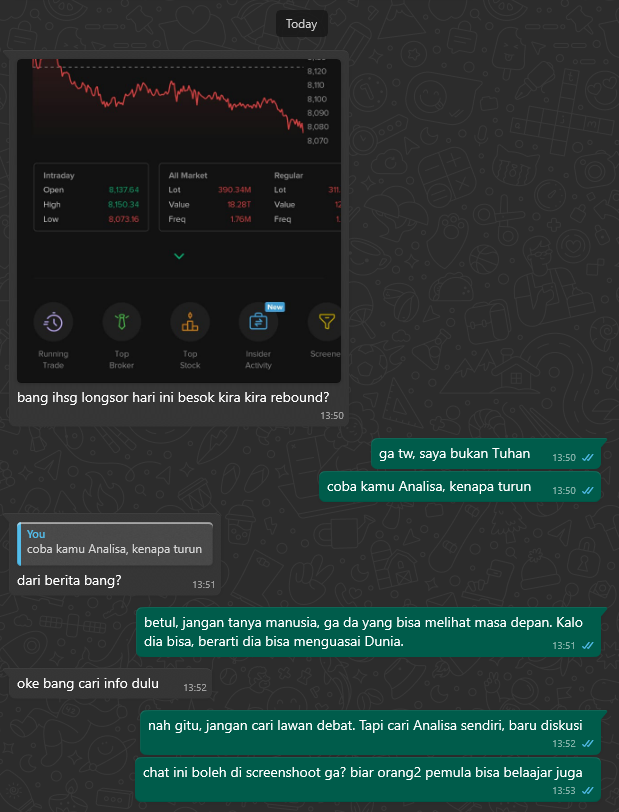Jump to quoted message "coba kamu Analisa"

coord(115,542)
